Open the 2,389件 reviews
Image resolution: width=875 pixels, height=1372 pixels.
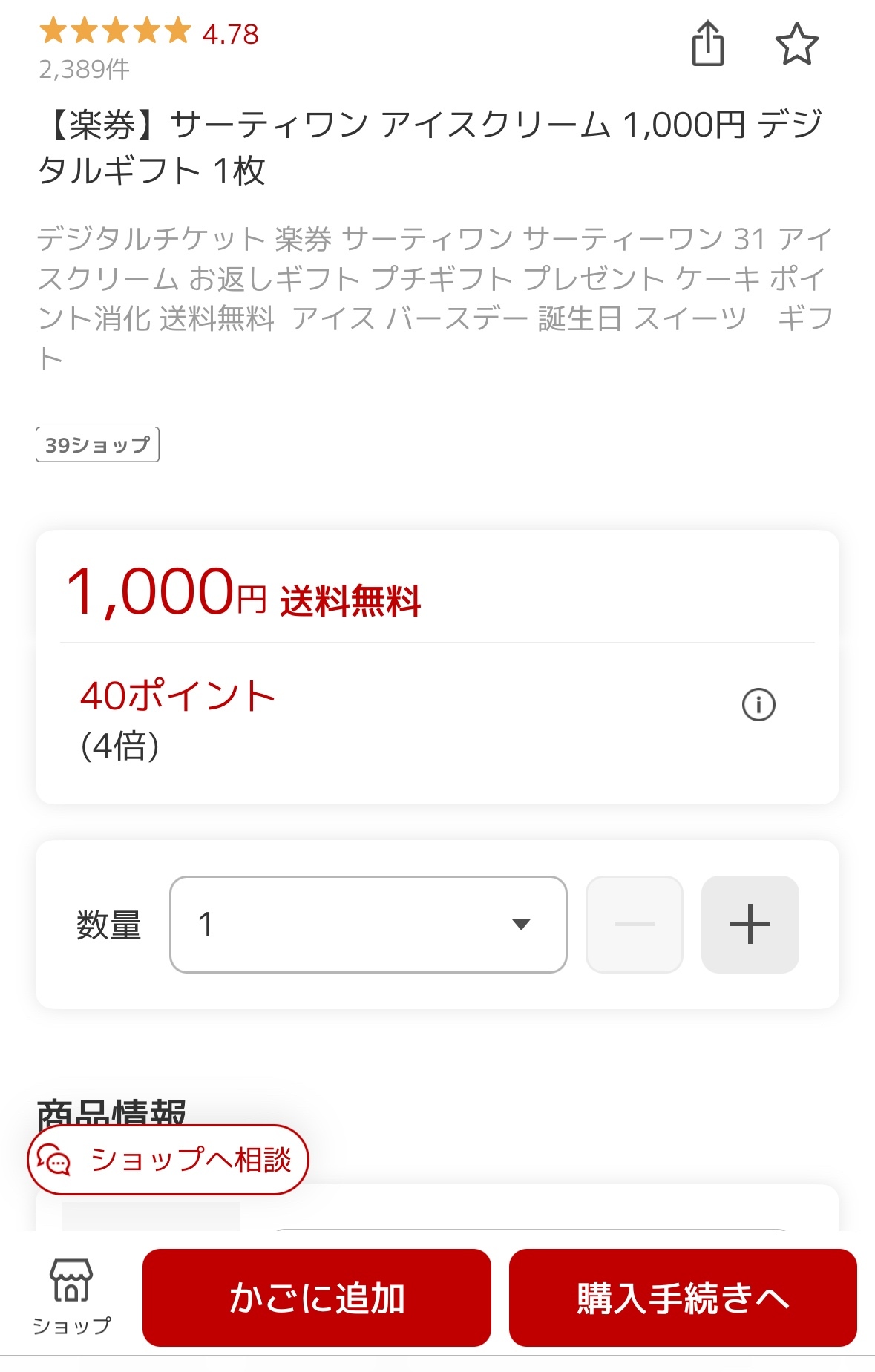[84, 70]
